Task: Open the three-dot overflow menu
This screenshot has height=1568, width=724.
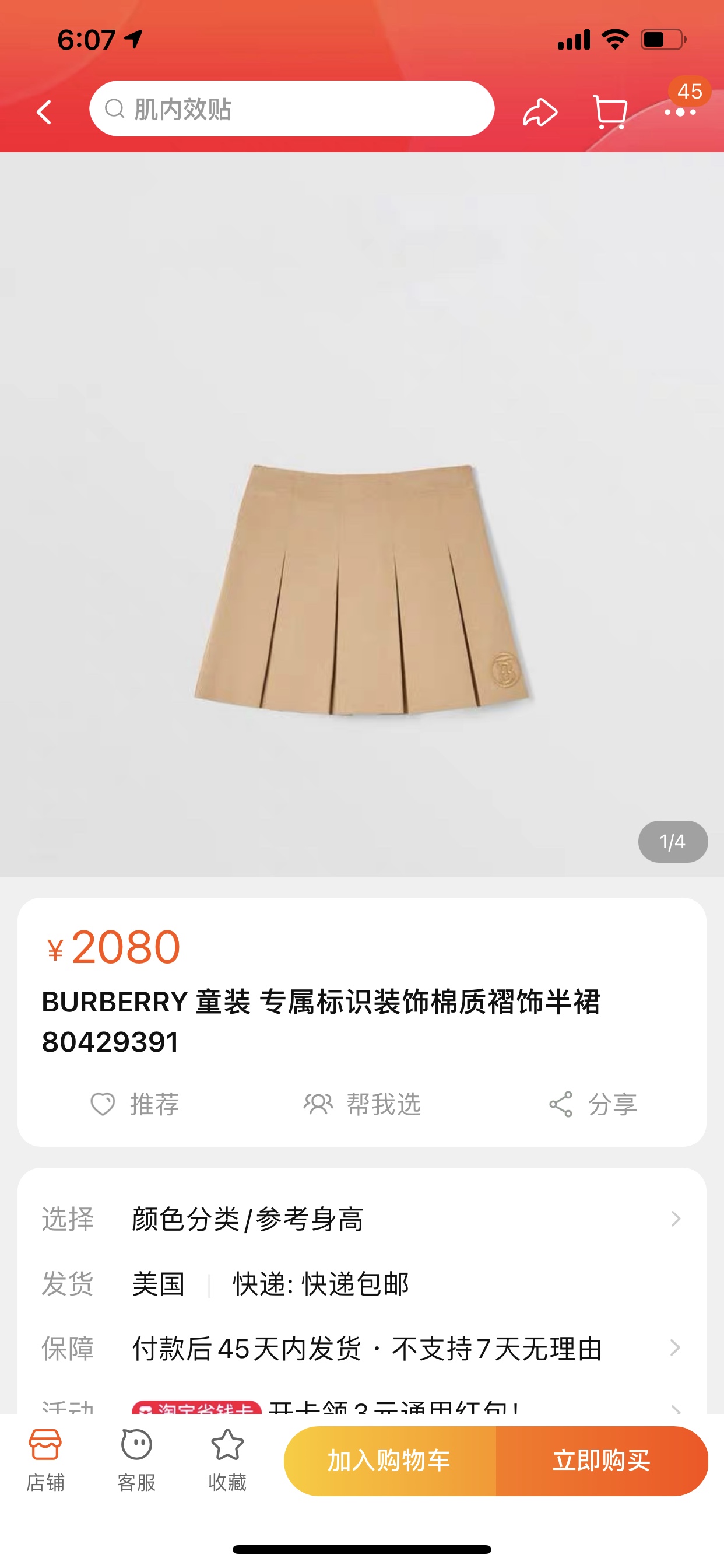Action: (x=680, y=112)
